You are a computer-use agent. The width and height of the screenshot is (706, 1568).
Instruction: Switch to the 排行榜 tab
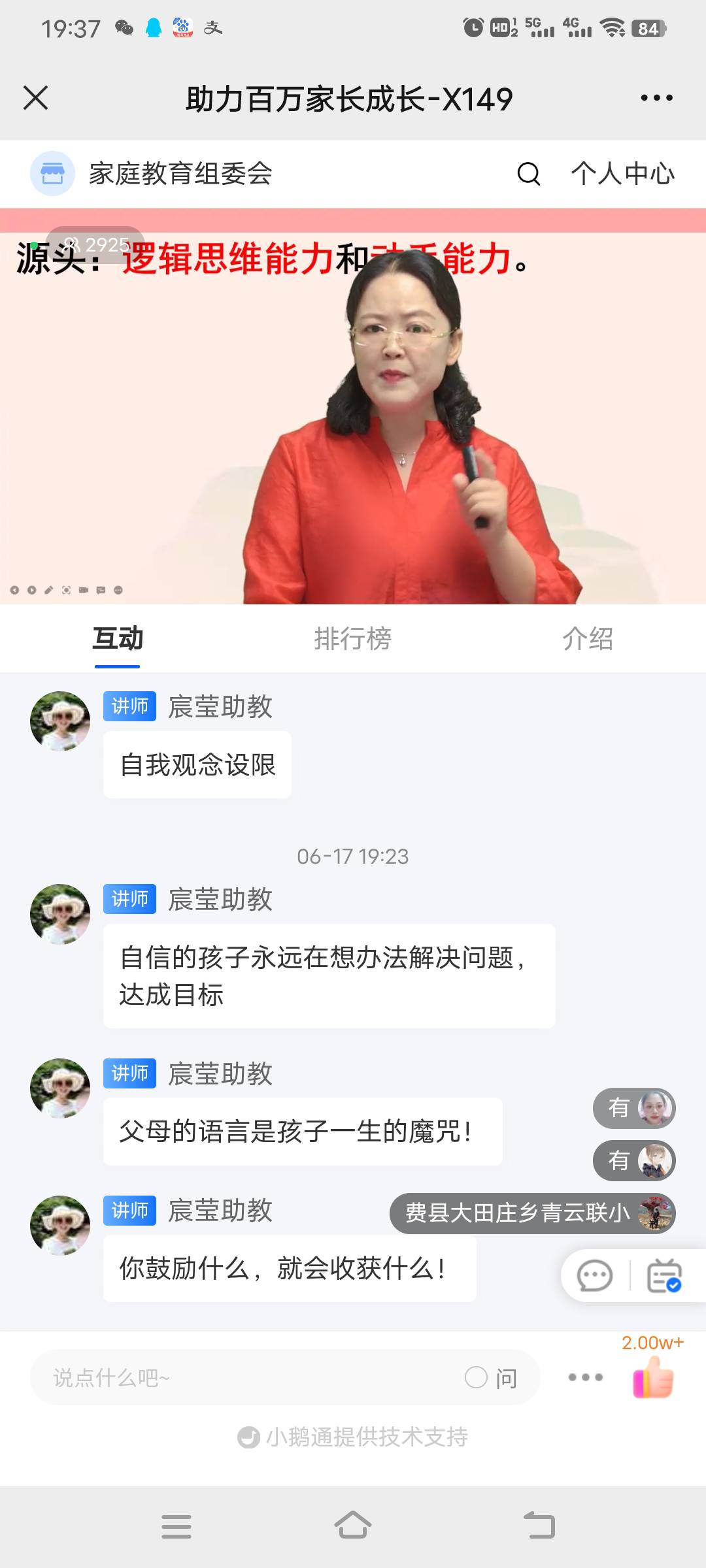point(353,640)
